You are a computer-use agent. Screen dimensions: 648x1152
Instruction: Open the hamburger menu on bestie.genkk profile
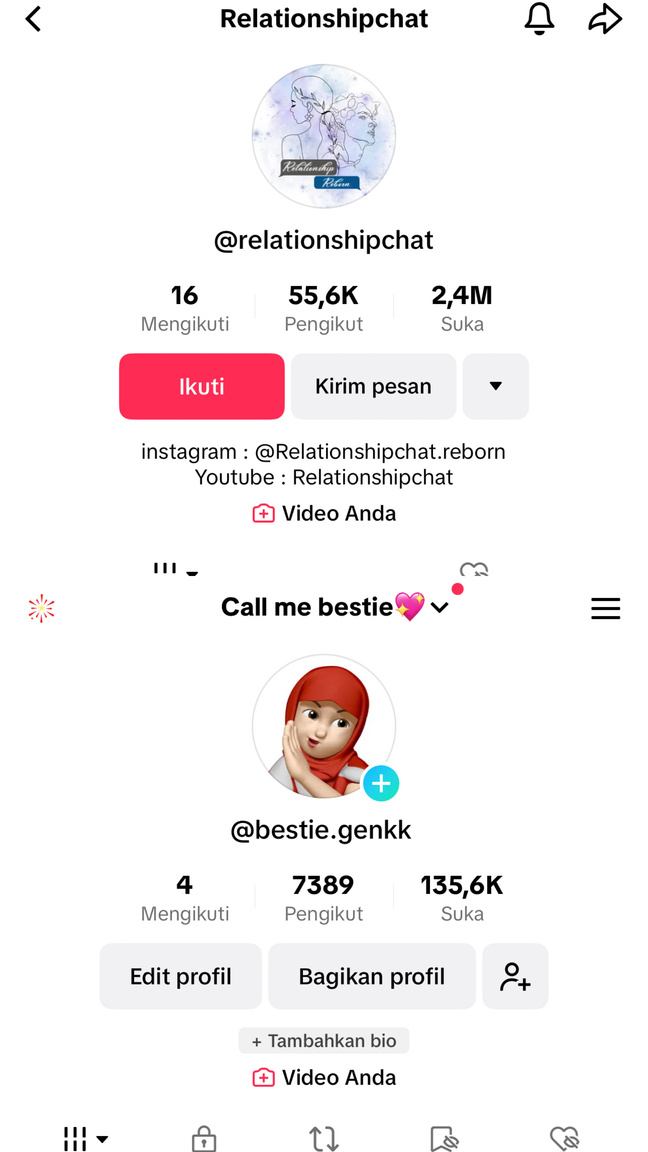tap(605, 609)
